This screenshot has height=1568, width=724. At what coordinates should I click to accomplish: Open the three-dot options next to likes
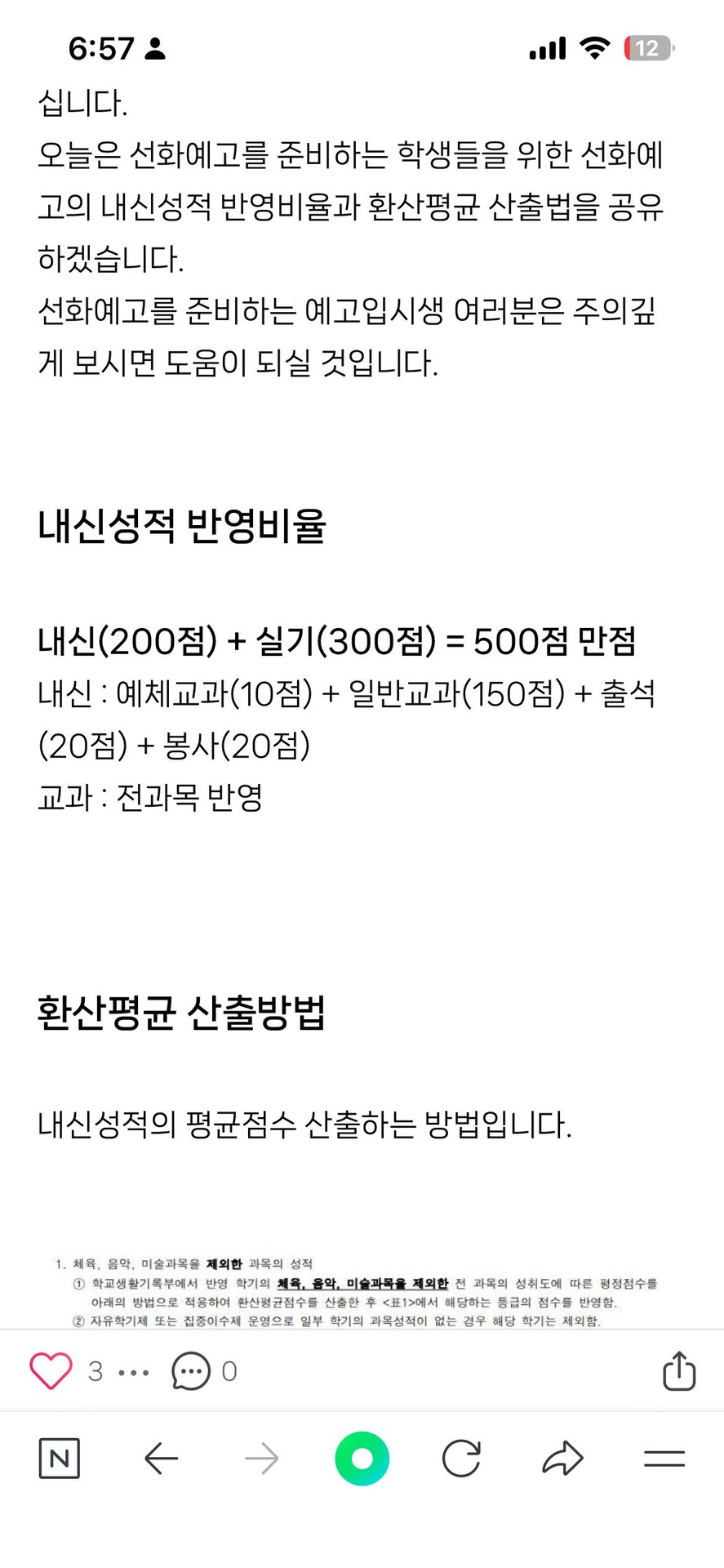[x=134, y=1373]
